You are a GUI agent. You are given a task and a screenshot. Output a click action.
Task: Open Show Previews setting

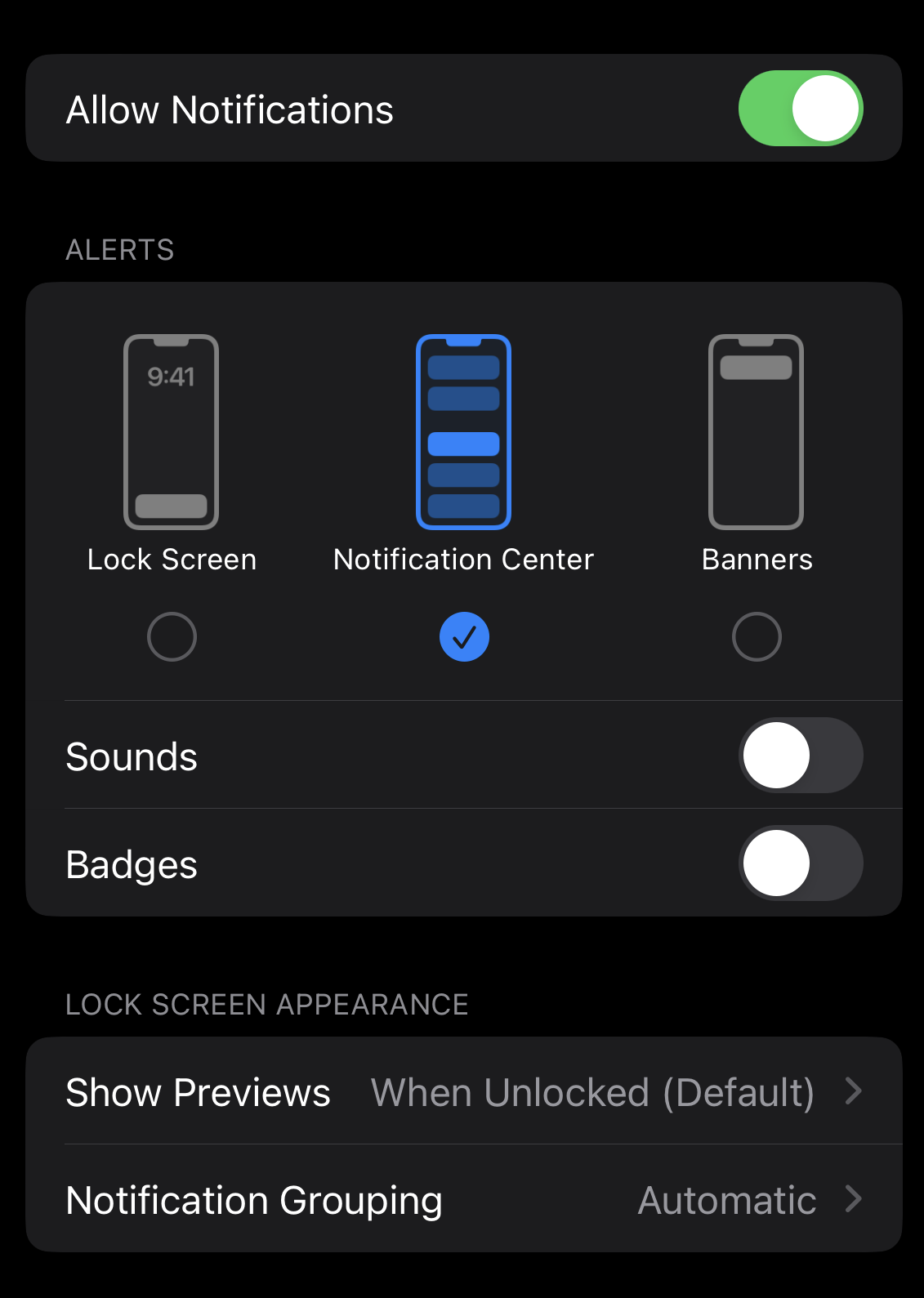pyautogui.click(x=463, y=1091)
